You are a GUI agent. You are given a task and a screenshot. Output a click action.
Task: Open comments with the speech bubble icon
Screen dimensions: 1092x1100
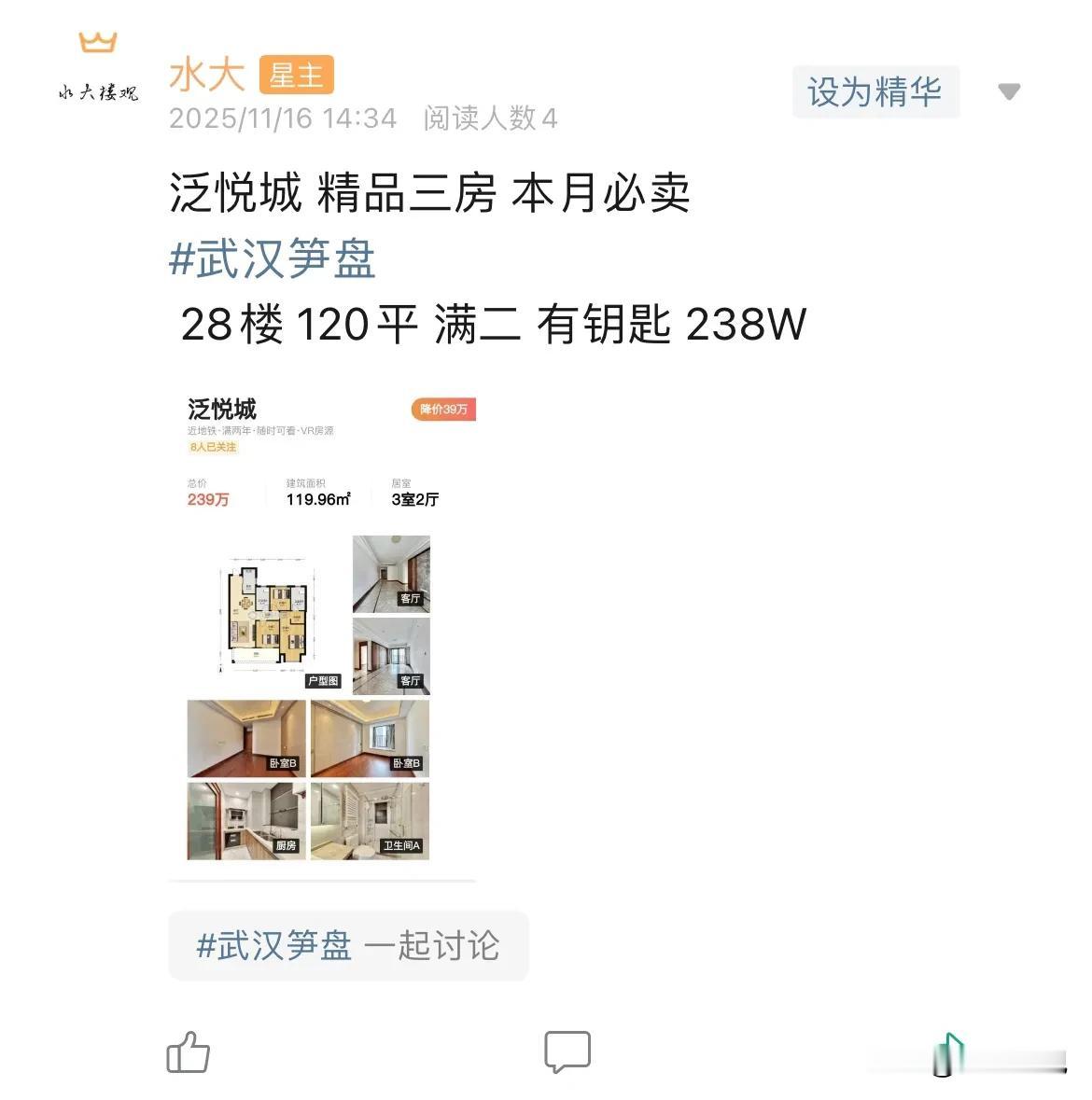[x=567, y=1051]
